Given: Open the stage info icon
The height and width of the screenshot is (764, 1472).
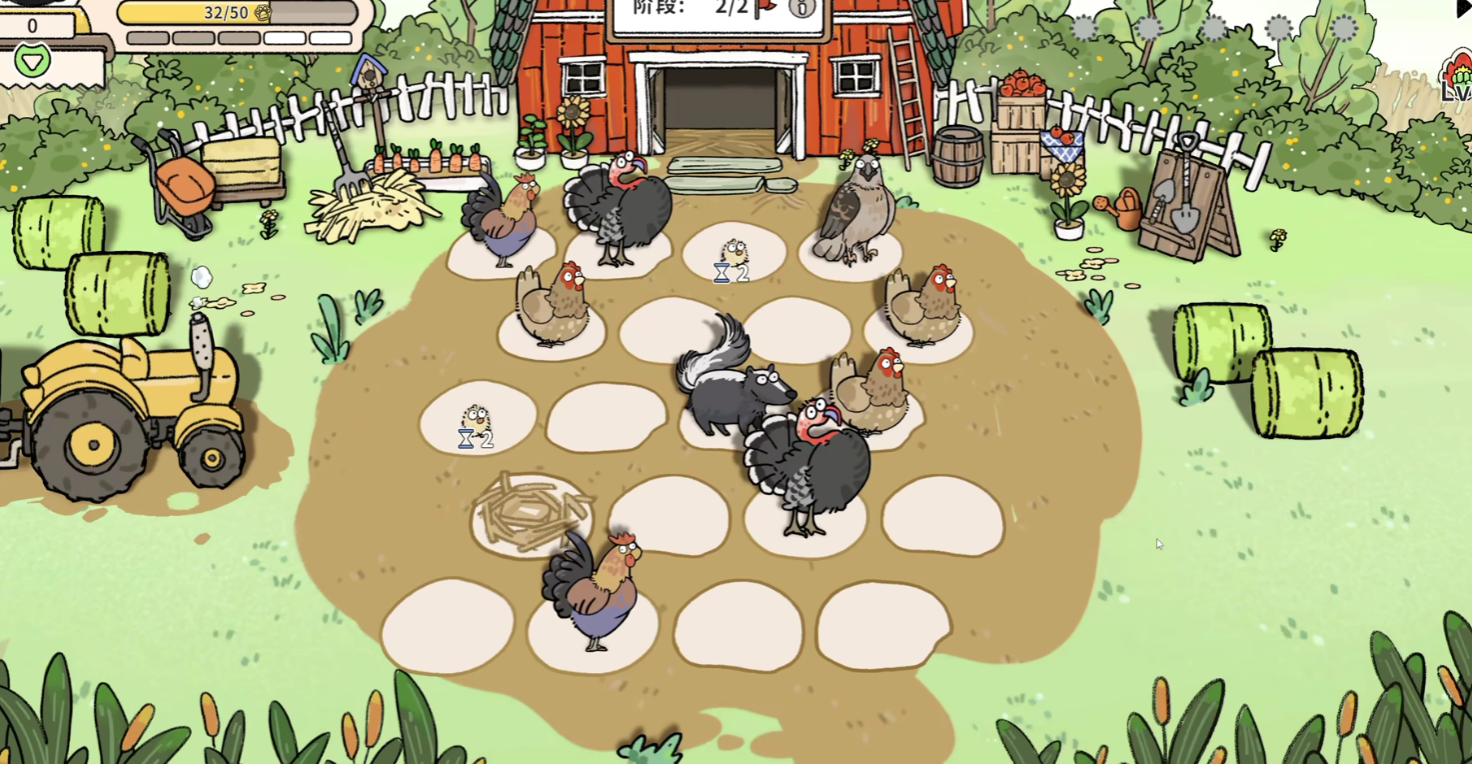Looking at the screenshot, I should coord(802,7).
